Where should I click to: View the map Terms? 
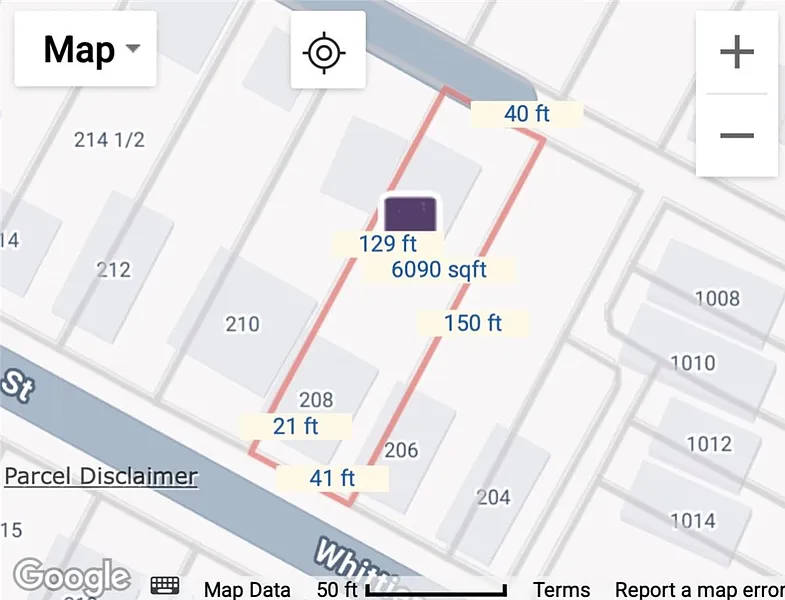tap(561, 590)
